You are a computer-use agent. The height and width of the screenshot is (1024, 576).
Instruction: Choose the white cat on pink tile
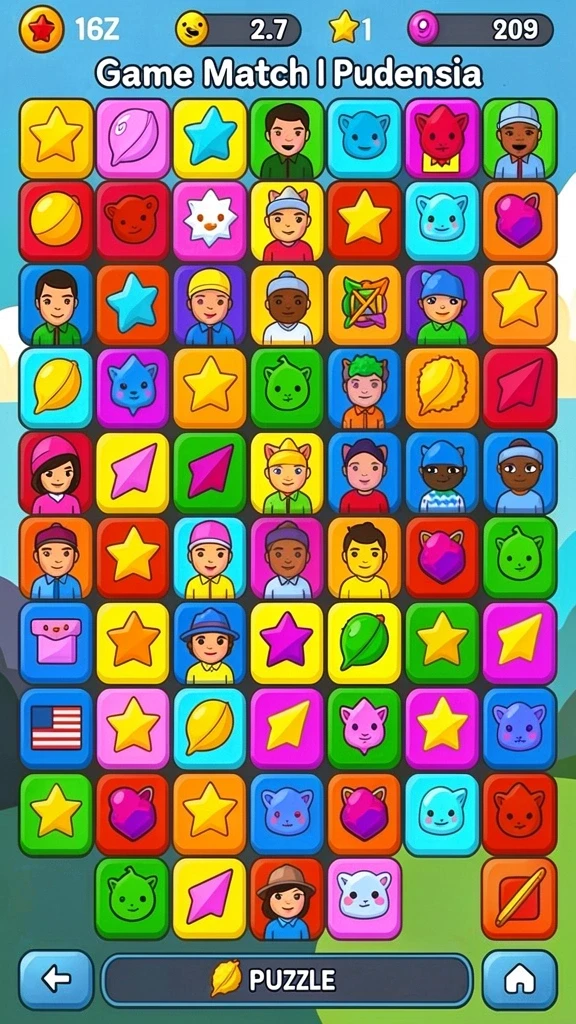tap(364, 898)
